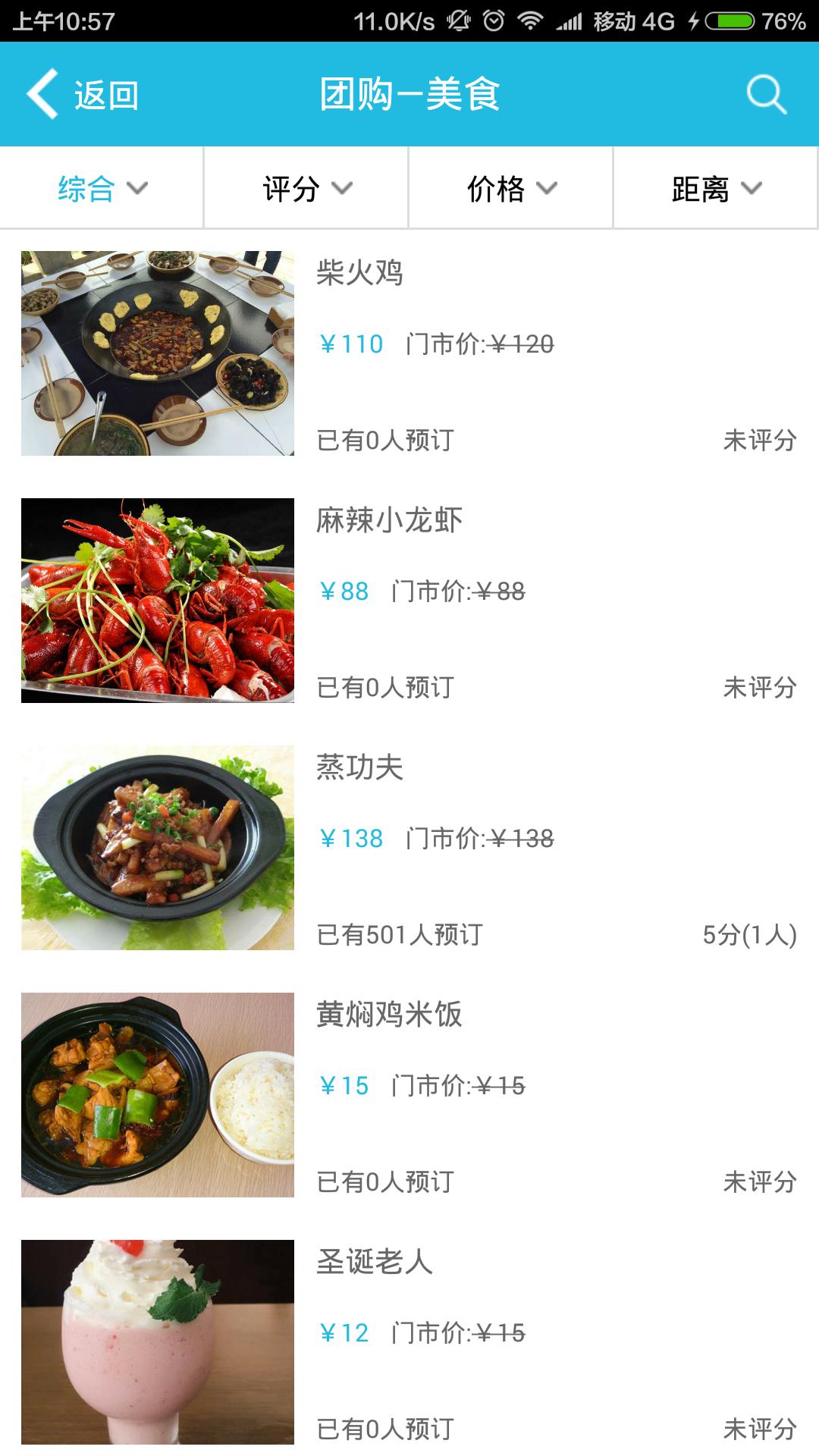Select the 蒸功夫 listing
The image size is (819, 1456).
coord(409,848)
